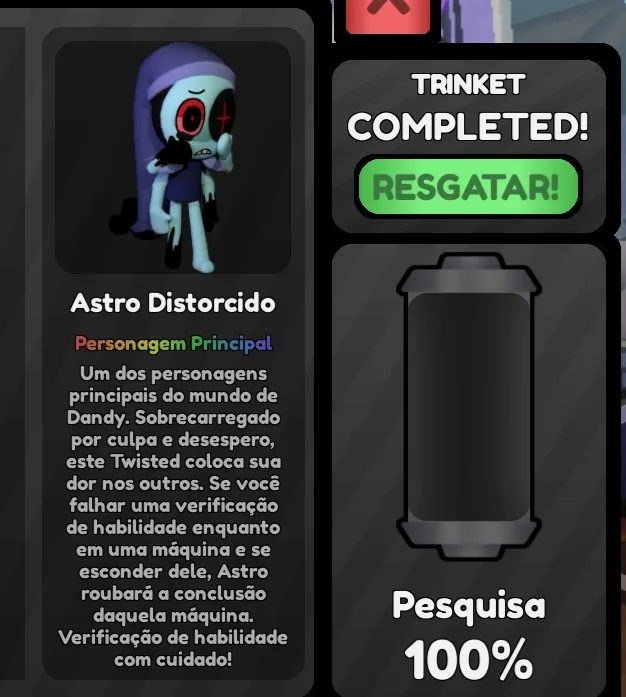This screenshot has height=697, width=626.
Task: Close the panel with the red X
Action: click(x=388, y=16)
